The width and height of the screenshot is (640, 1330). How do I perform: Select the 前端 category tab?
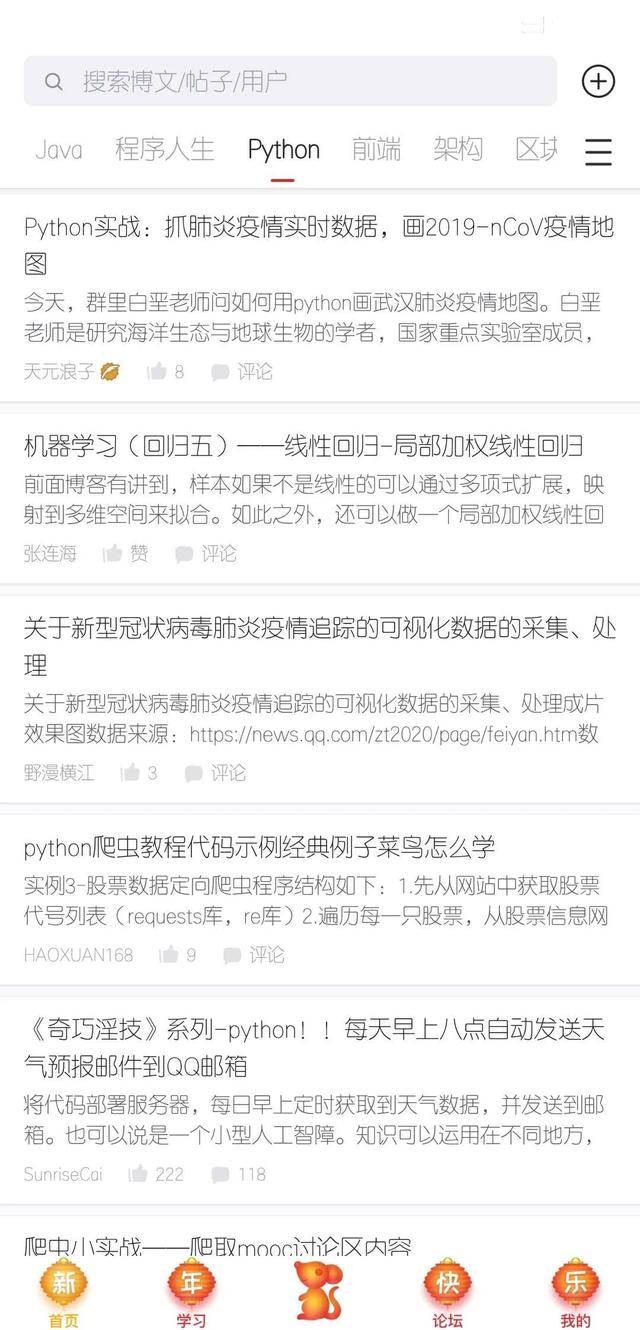(376, 150)
